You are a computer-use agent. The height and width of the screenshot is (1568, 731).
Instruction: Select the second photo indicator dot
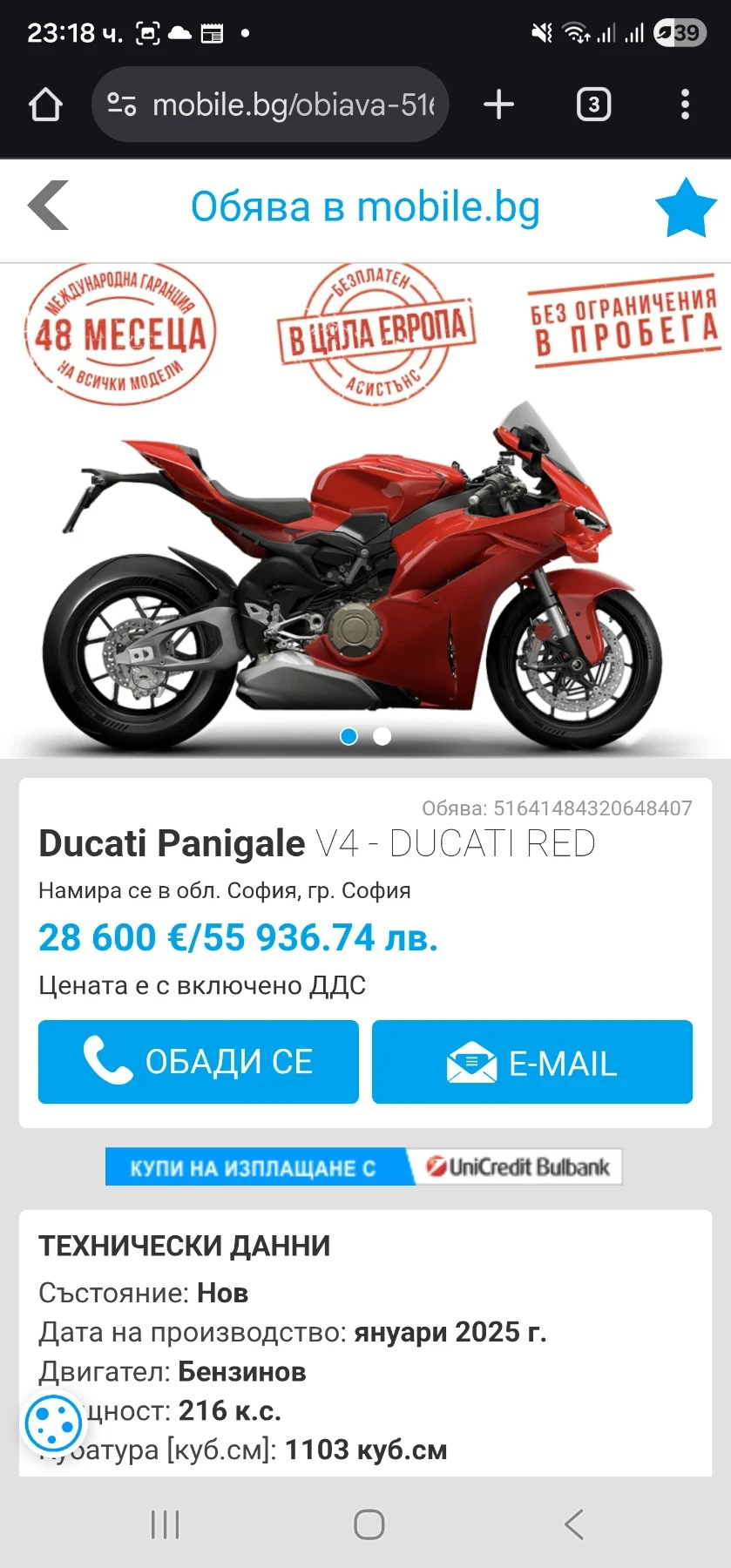382,736
